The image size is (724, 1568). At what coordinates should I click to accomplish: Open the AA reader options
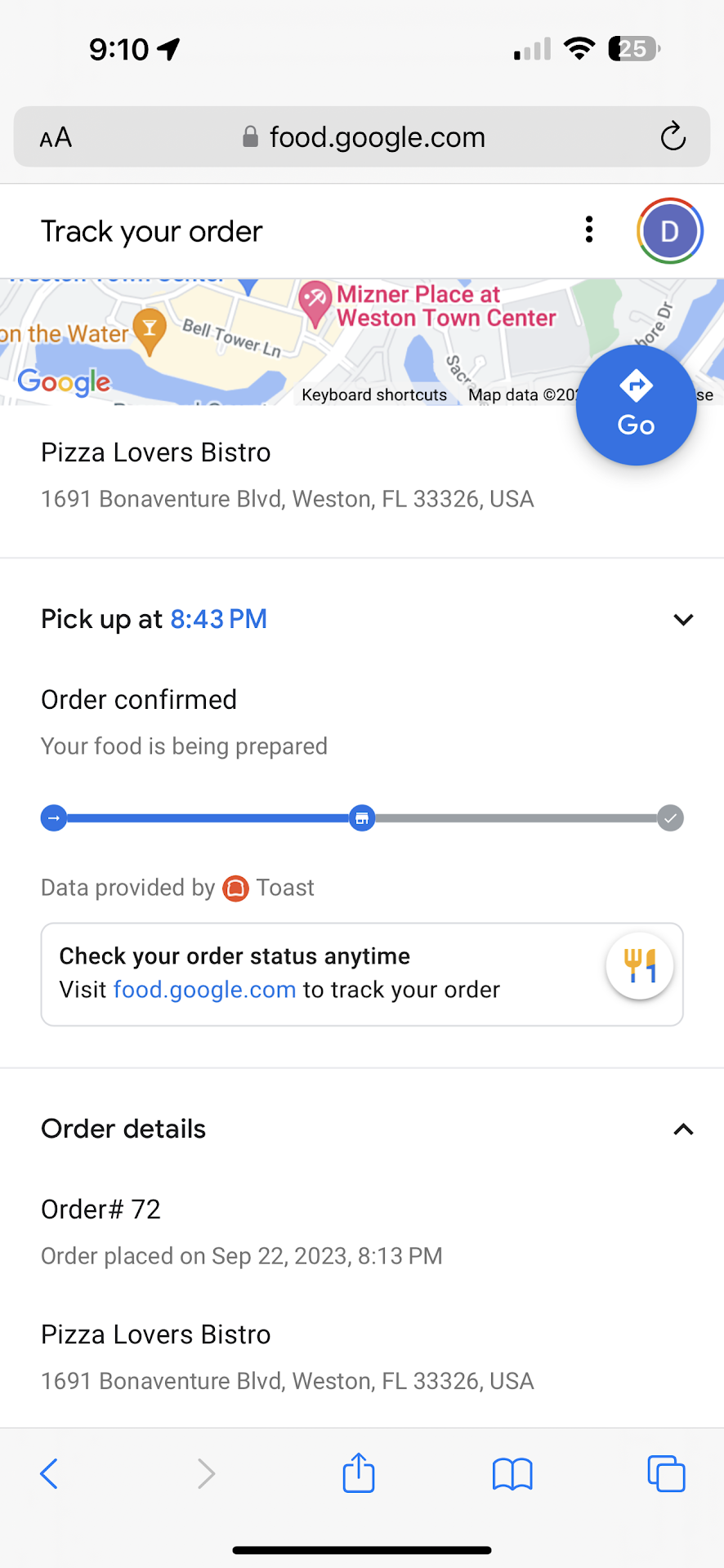[56, 137]
